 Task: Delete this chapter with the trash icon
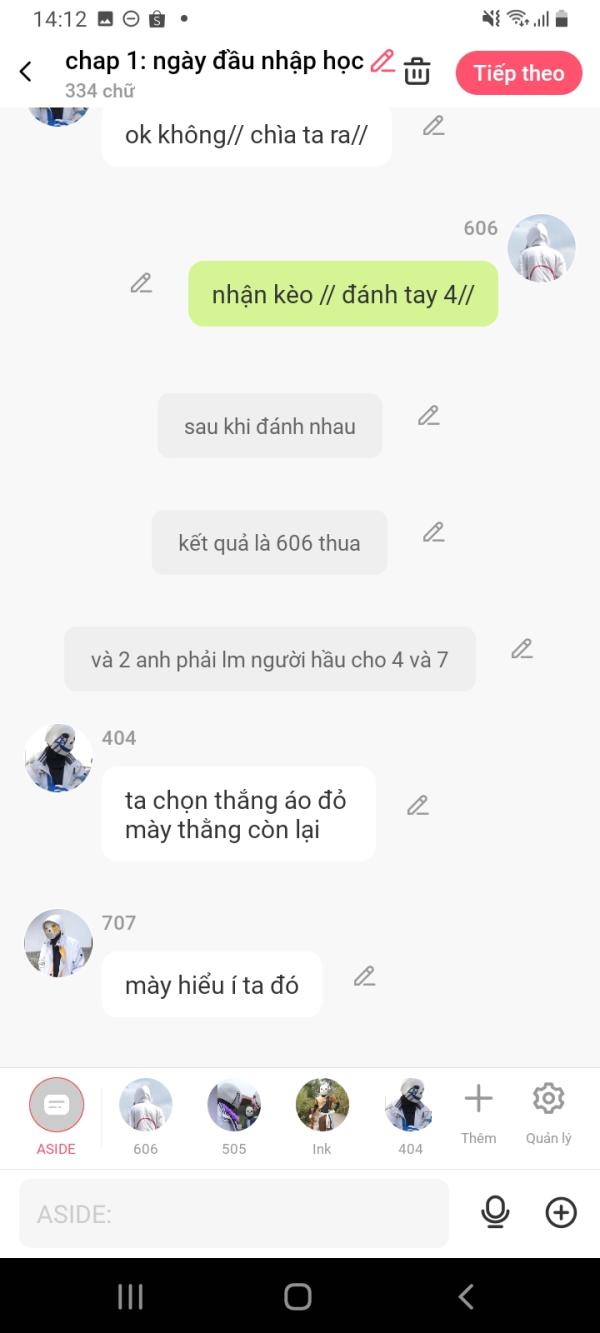(417, 72)
